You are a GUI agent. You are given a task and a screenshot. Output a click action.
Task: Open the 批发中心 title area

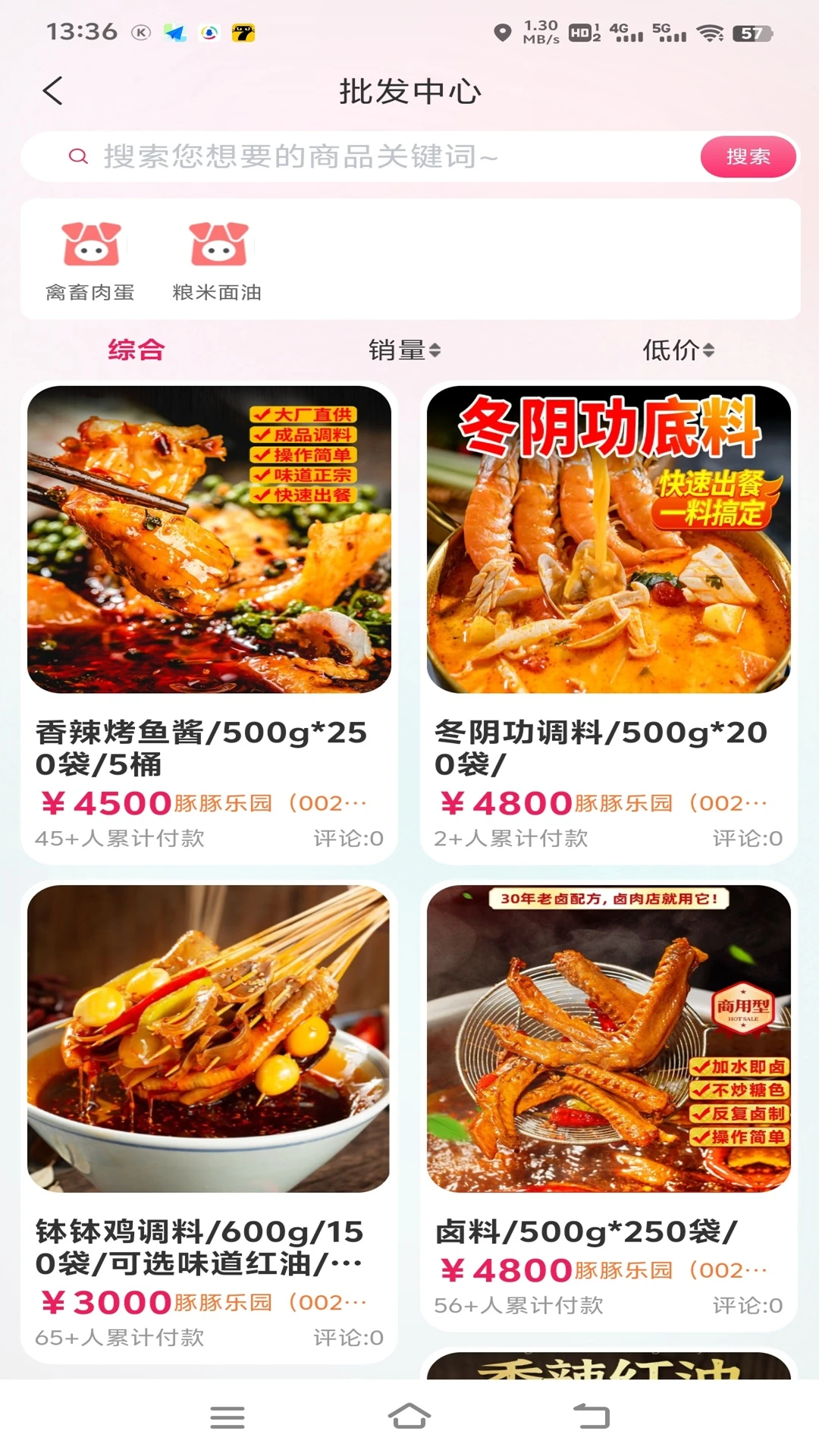click(409, 90)
